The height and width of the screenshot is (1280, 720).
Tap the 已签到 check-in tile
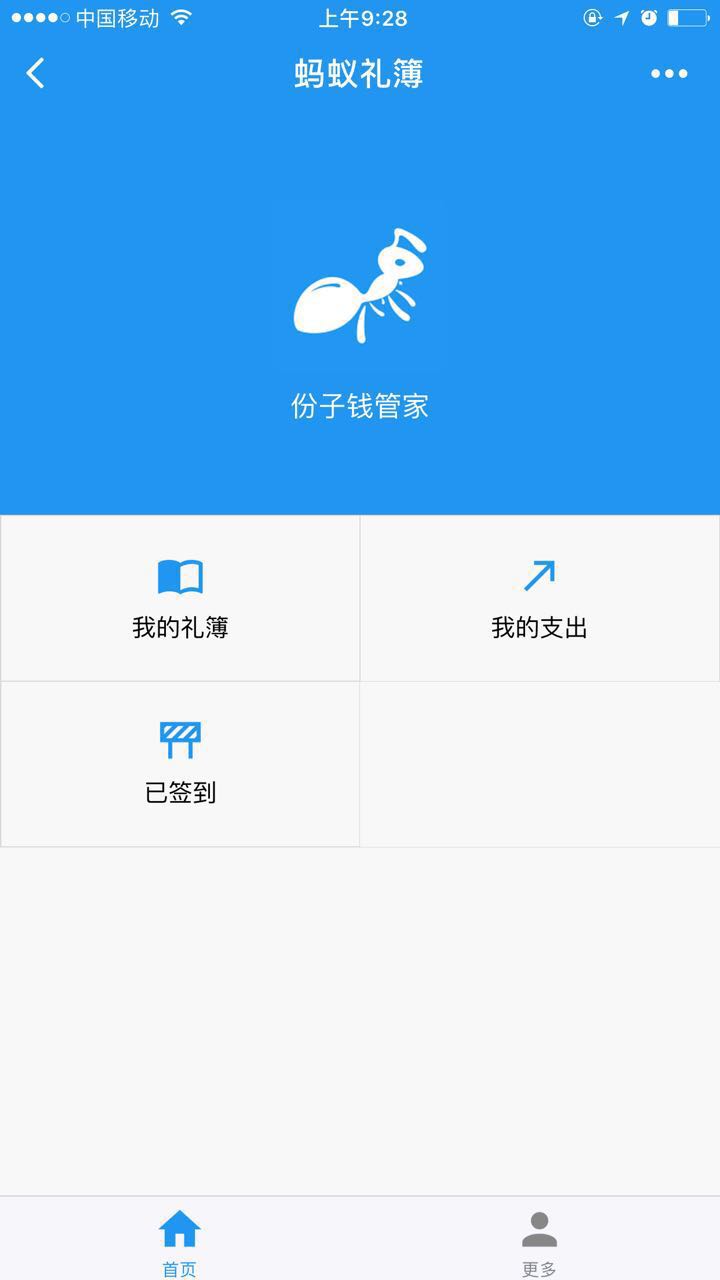click(180, 764)
